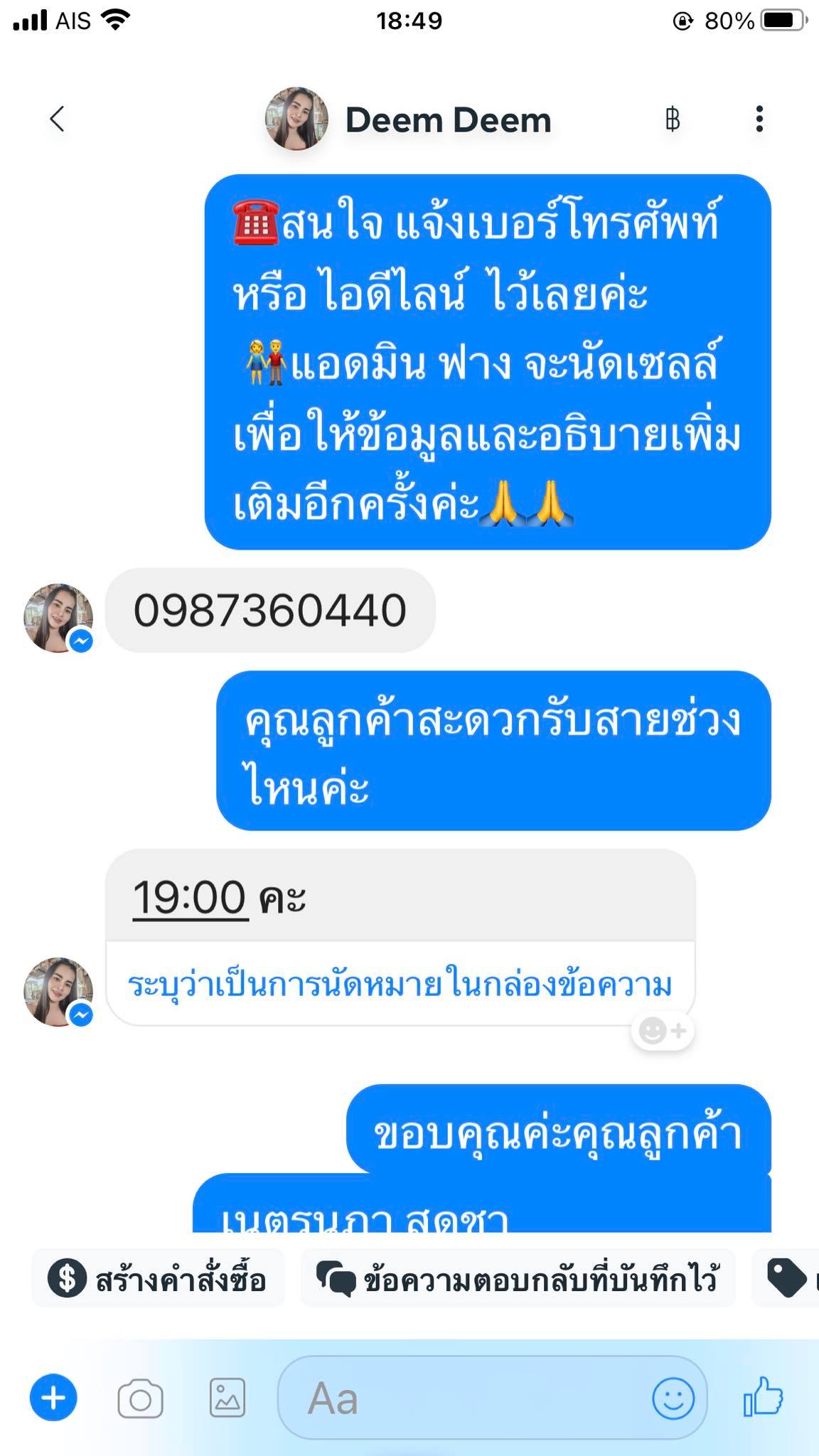
Task: Open the blue plus attachments button
Action: pyautogui.click(x=53, y=1398)
